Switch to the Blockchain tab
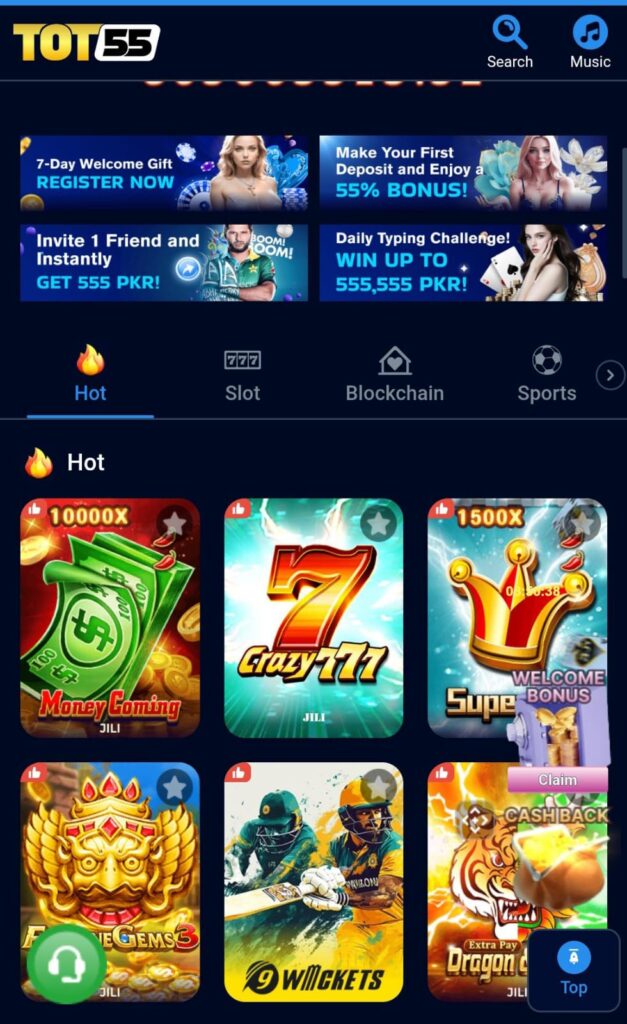Image resolution: width=627 pixels, height=1024 pixels. pyautogui.click(x=394, y=375)
